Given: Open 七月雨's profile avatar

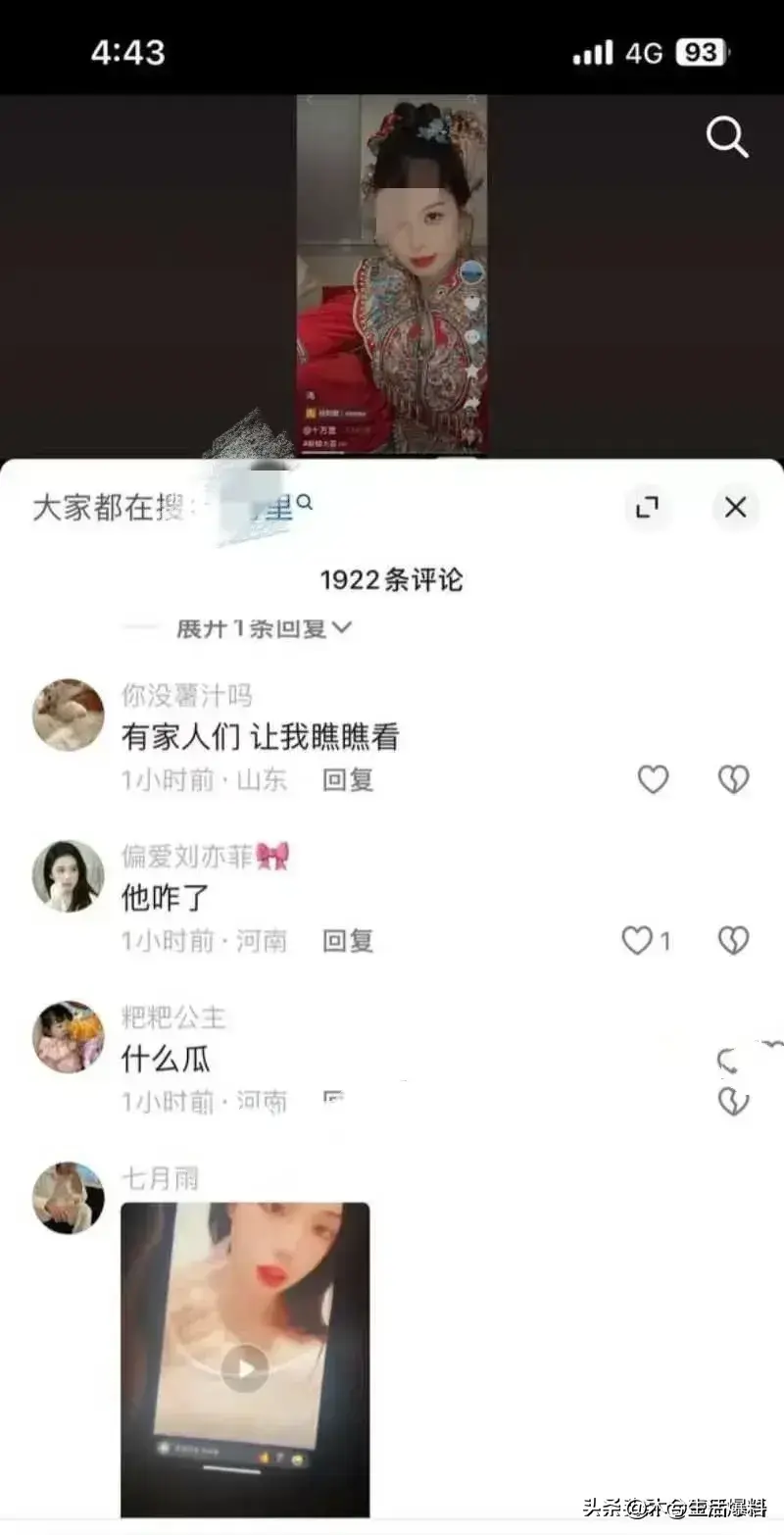Looking at the screenshot, I should pos(67,1195).
